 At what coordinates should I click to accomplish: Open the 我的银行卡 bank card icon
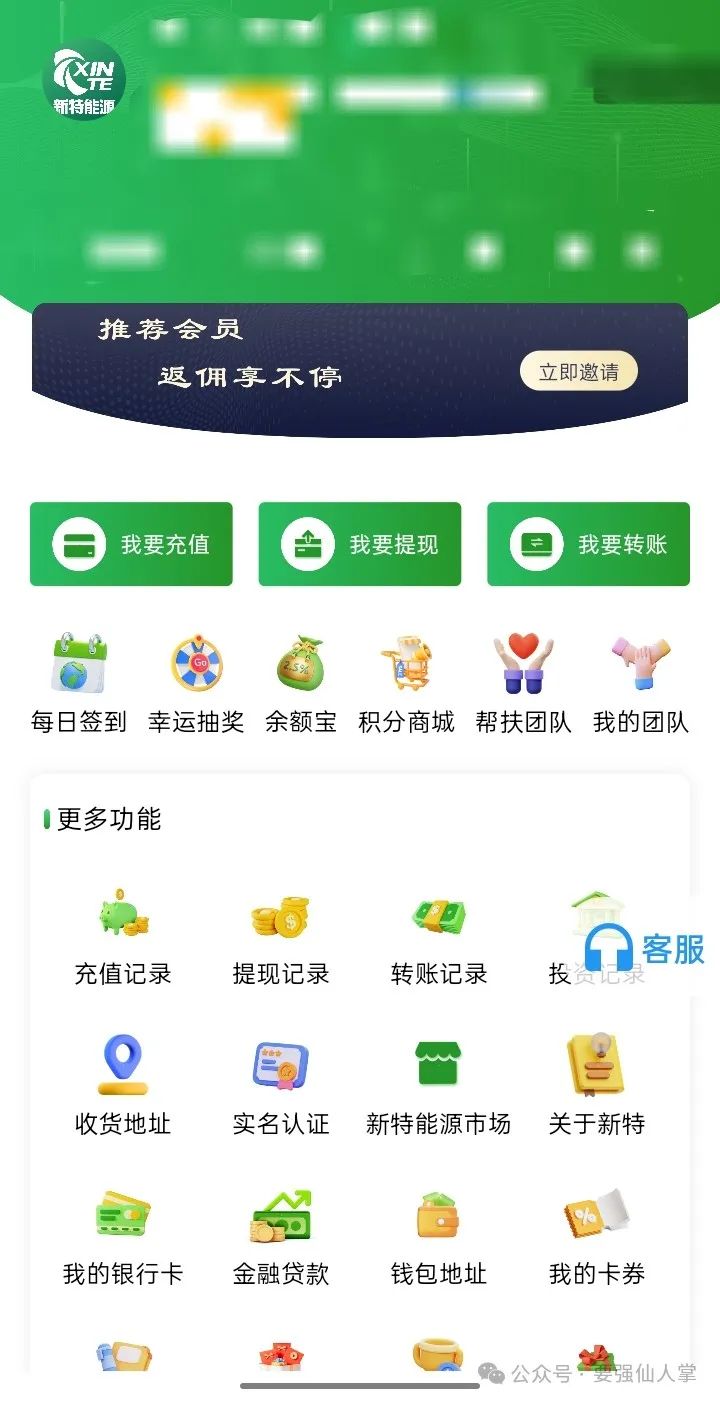click(x=120, y=1213)
